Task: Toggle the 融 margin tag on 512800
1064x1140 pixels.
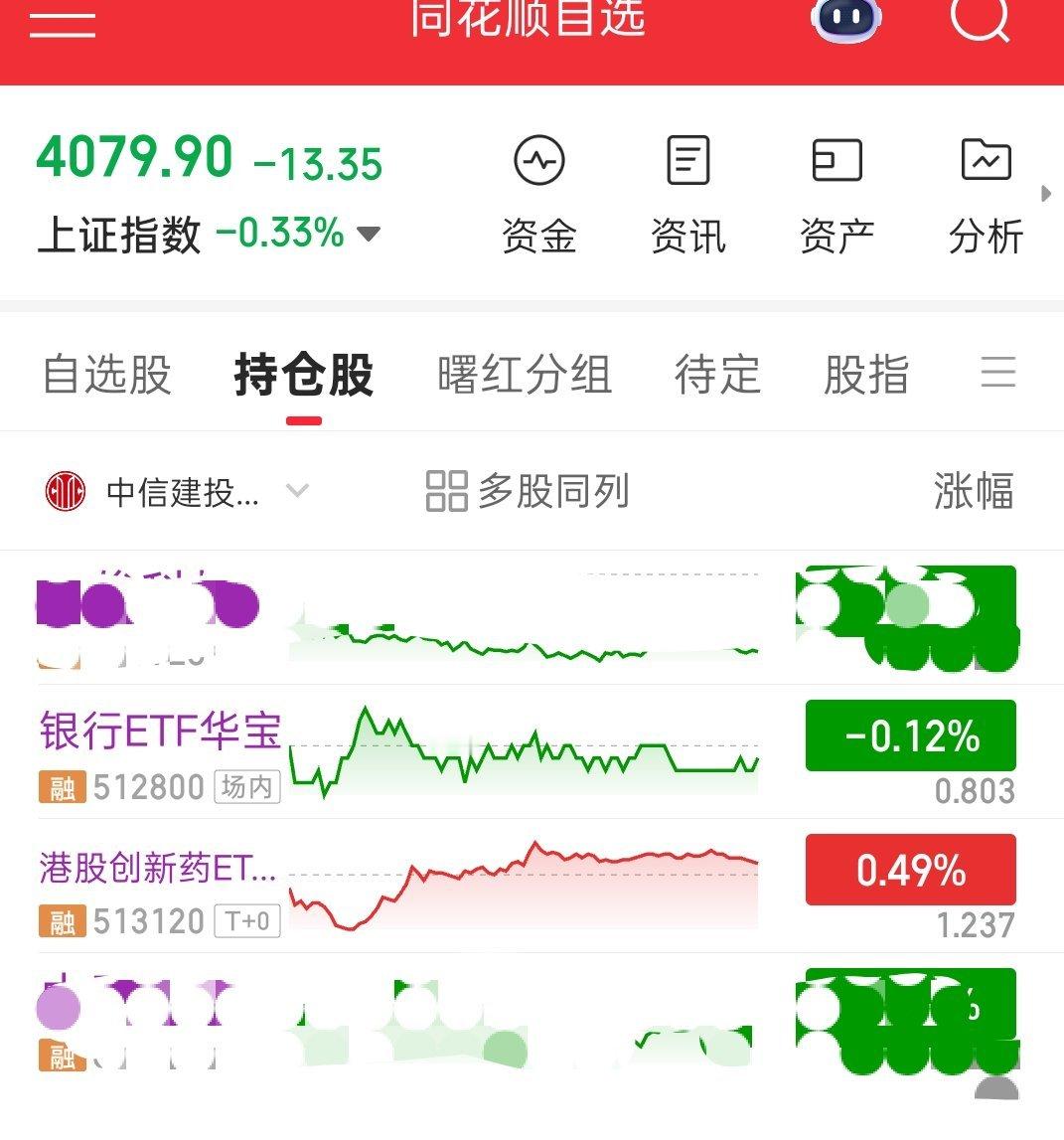Action: [62, 787]
